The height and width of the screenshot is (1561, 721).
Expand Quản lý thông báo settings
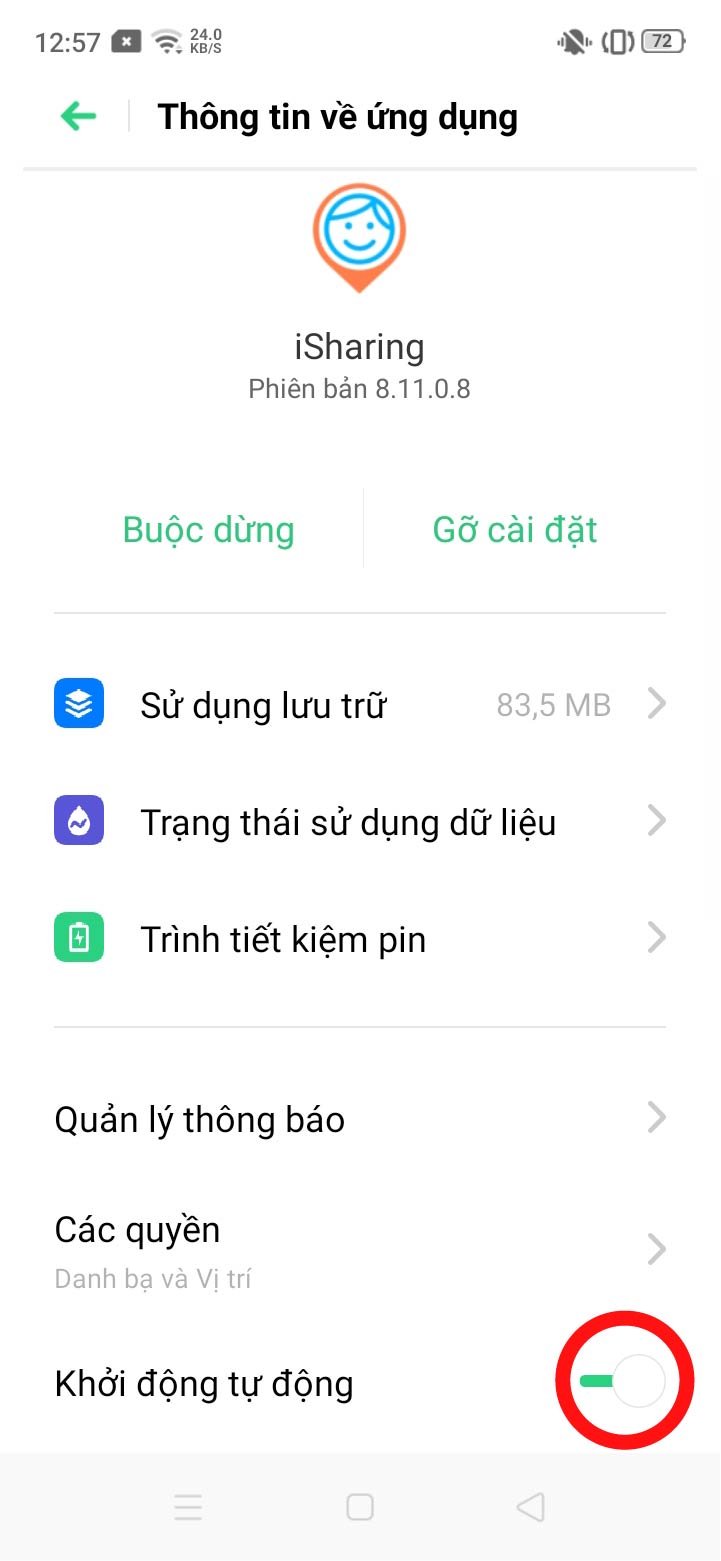(x=657, y=1117)
